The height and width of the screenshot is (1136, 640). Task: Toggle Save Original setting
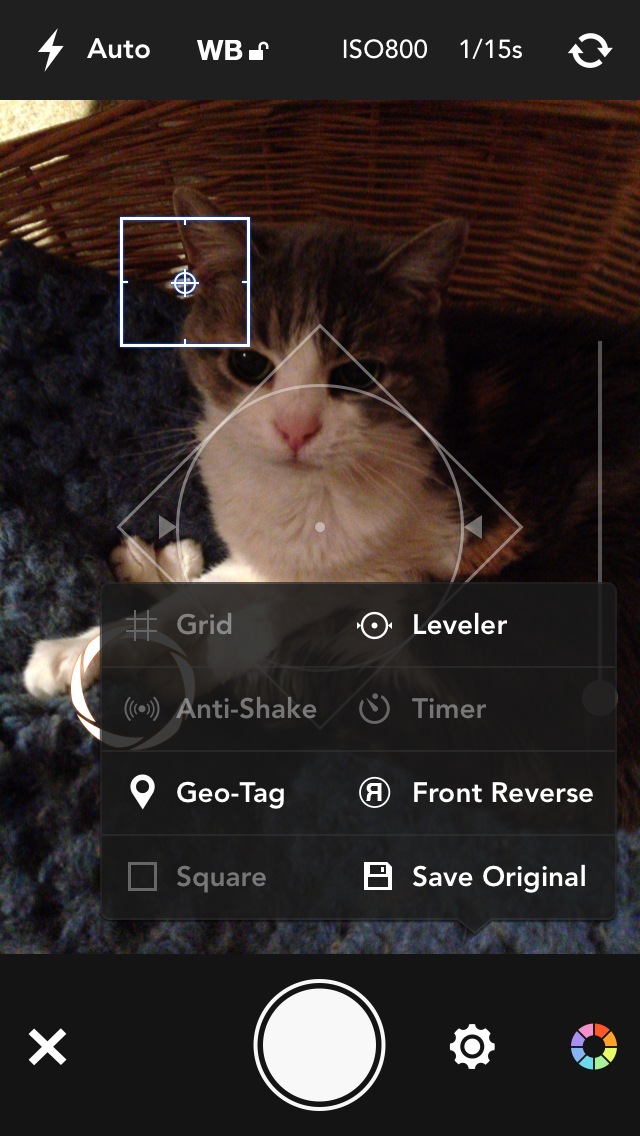coord(475,877)
